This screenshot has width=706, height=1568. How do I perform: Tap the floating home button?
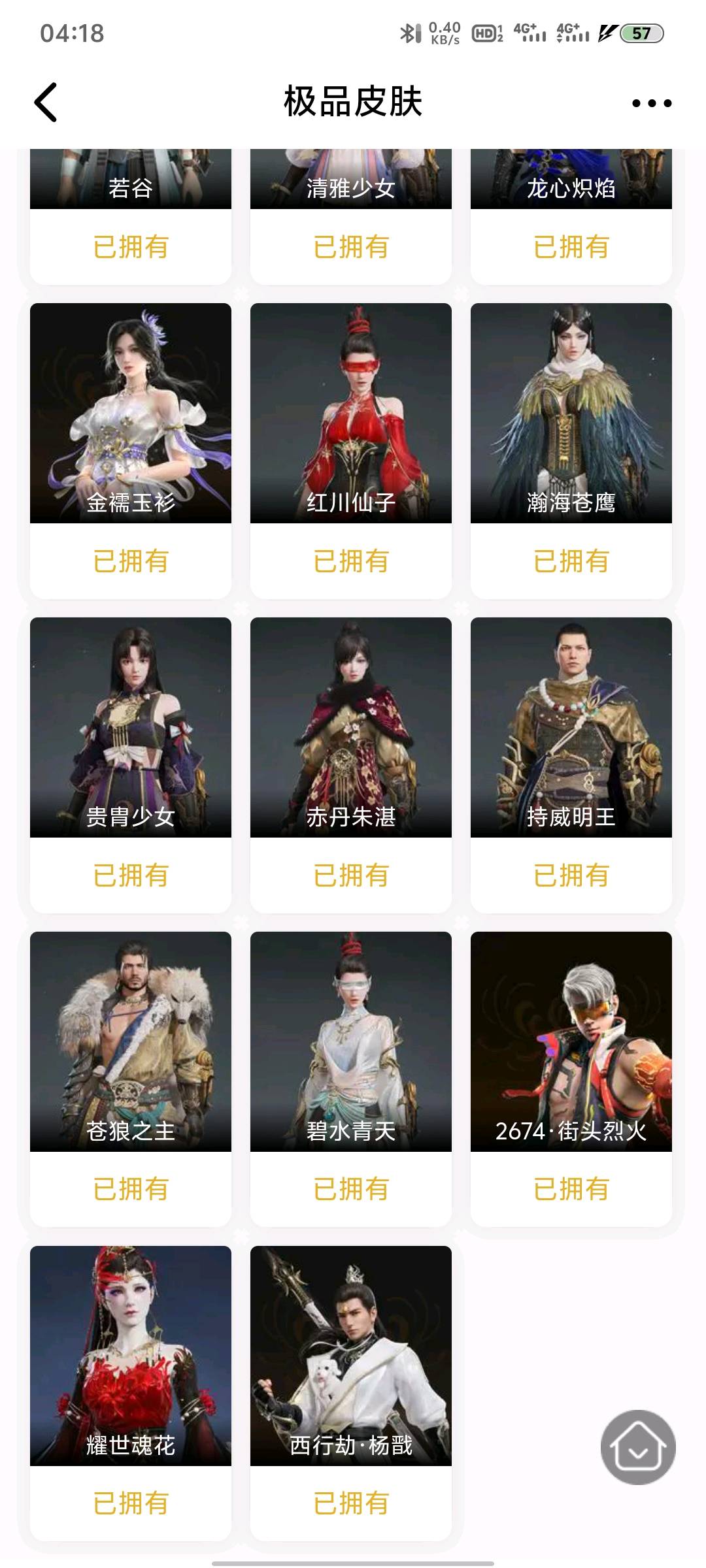click(638, 1446)
